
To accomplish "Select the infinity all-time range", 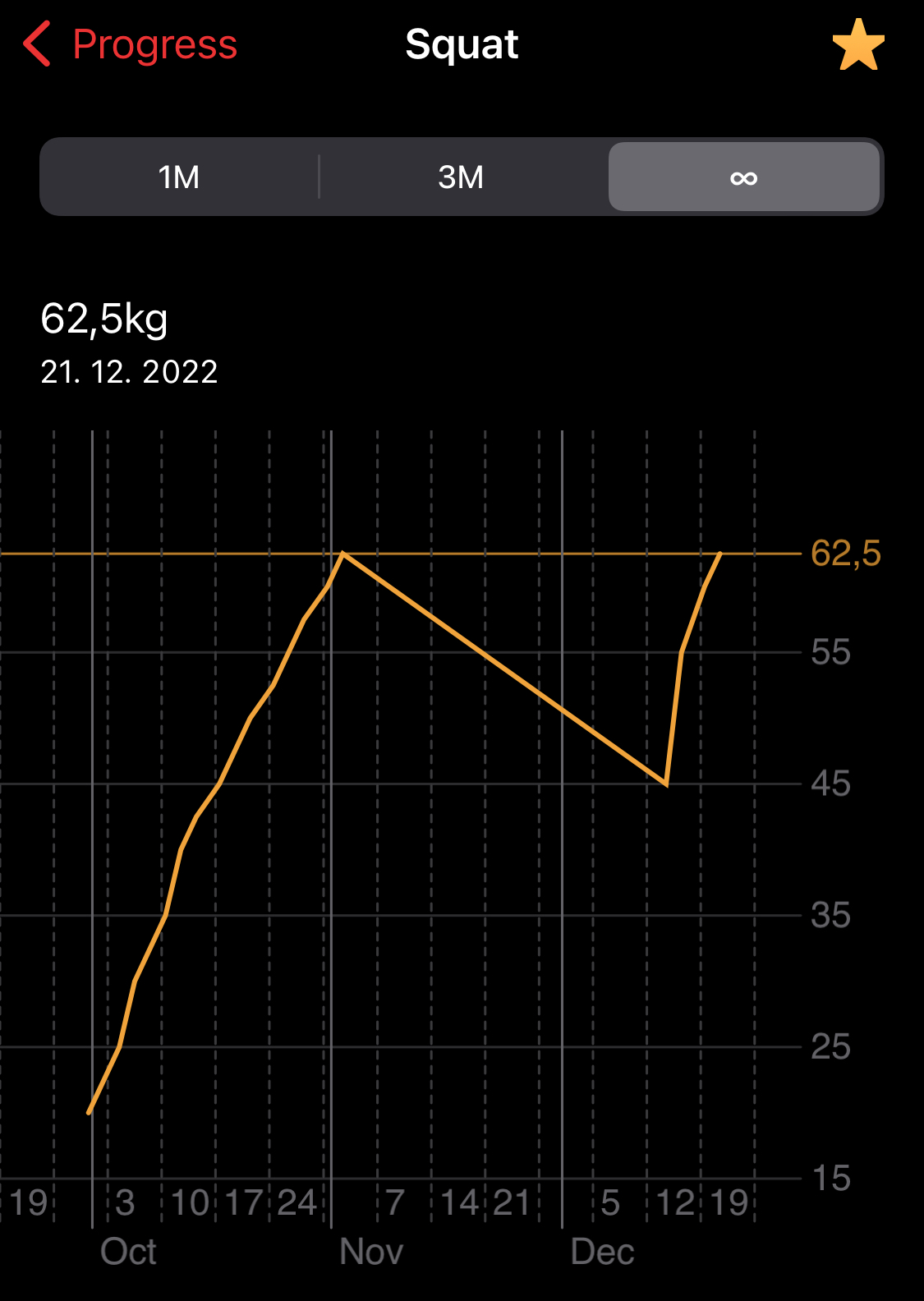I will pos(744,177).
